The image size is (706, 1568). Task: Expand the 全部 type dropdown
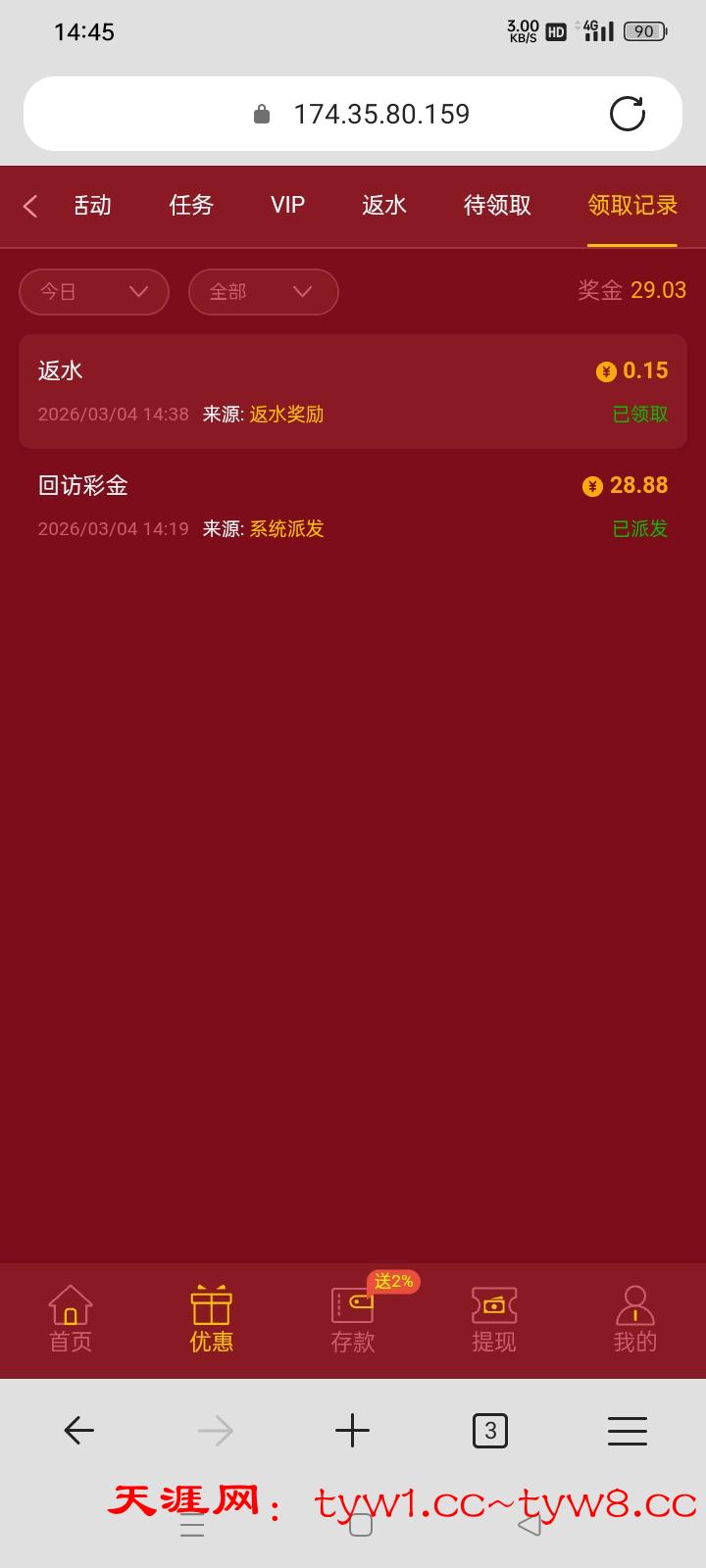point(263,292)
